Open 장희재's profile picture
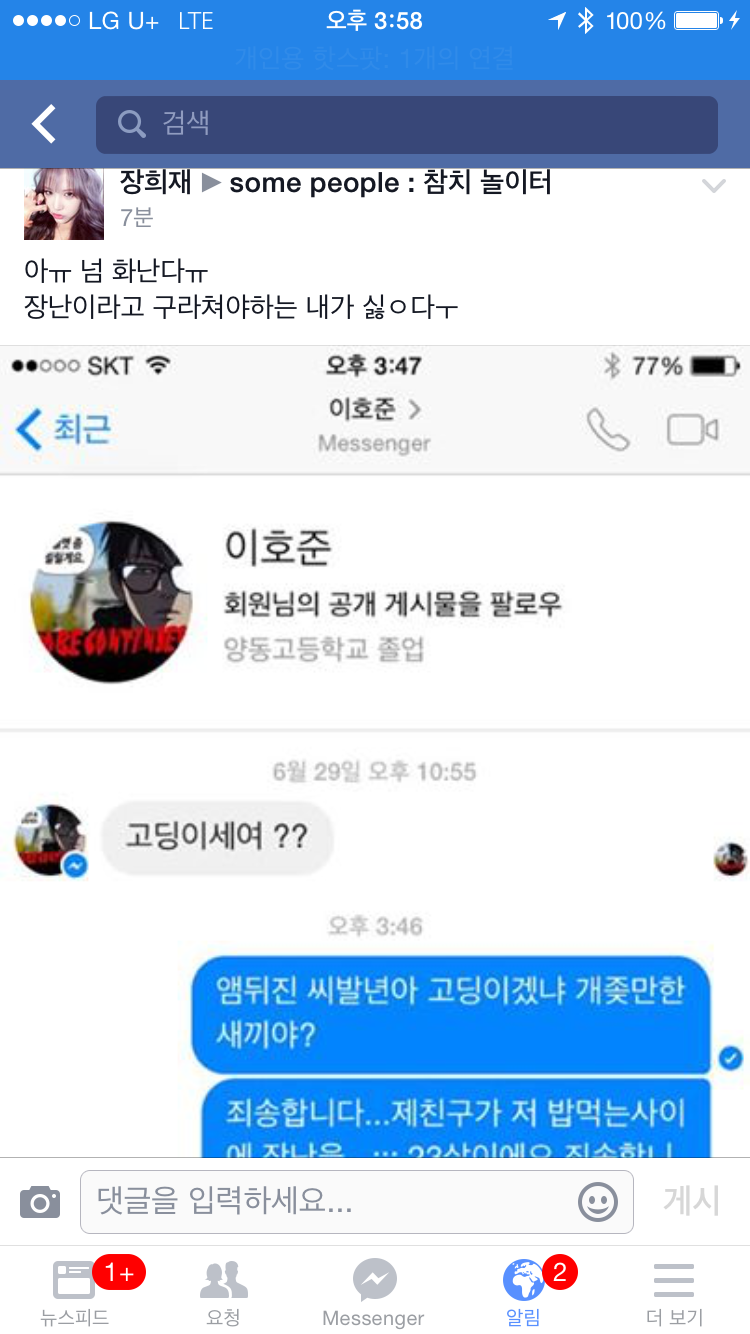This screenshot has width=750, height=1334. tap(63, 203)
